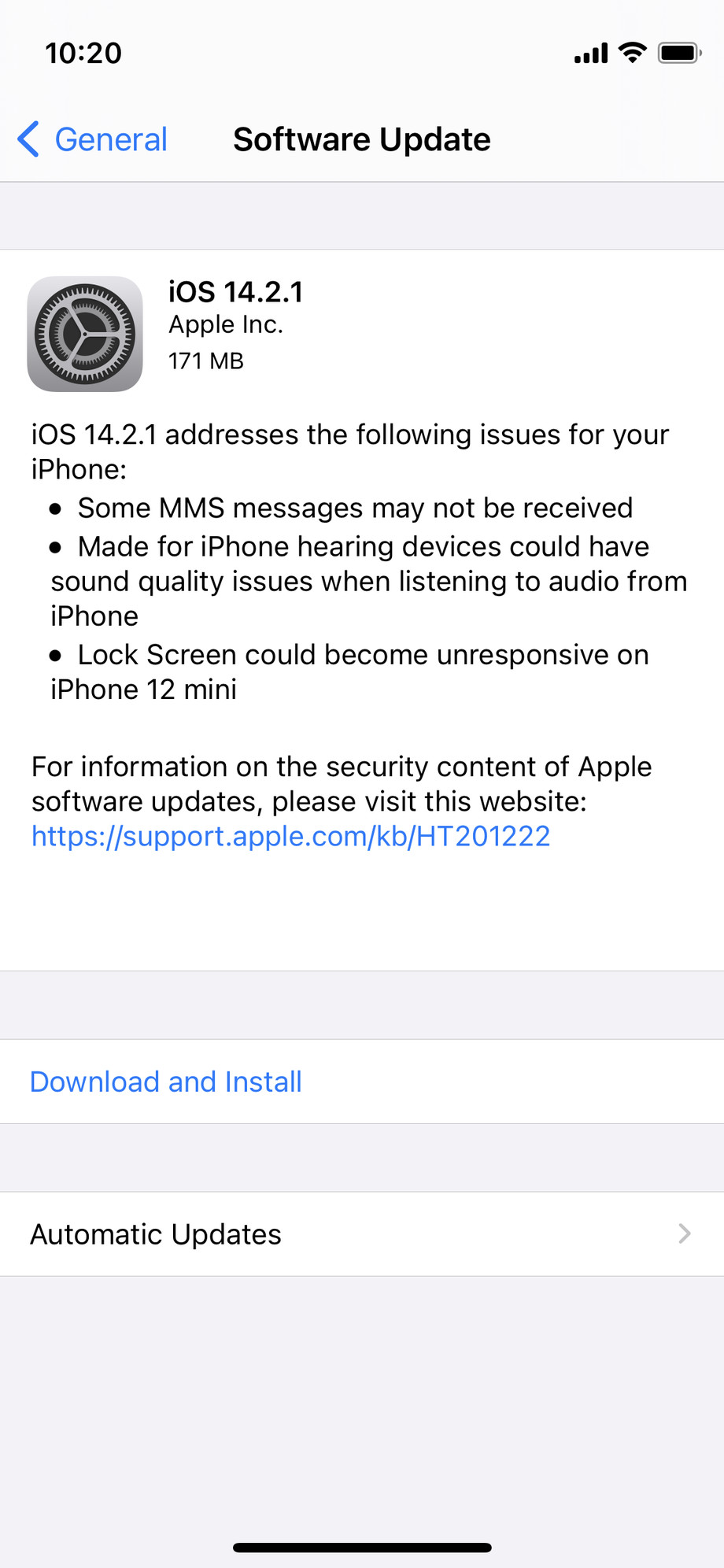The image size is (724, 1568).
Task: Tap the Wi-Fi icon in status bar
Action: tap(632, 52)
